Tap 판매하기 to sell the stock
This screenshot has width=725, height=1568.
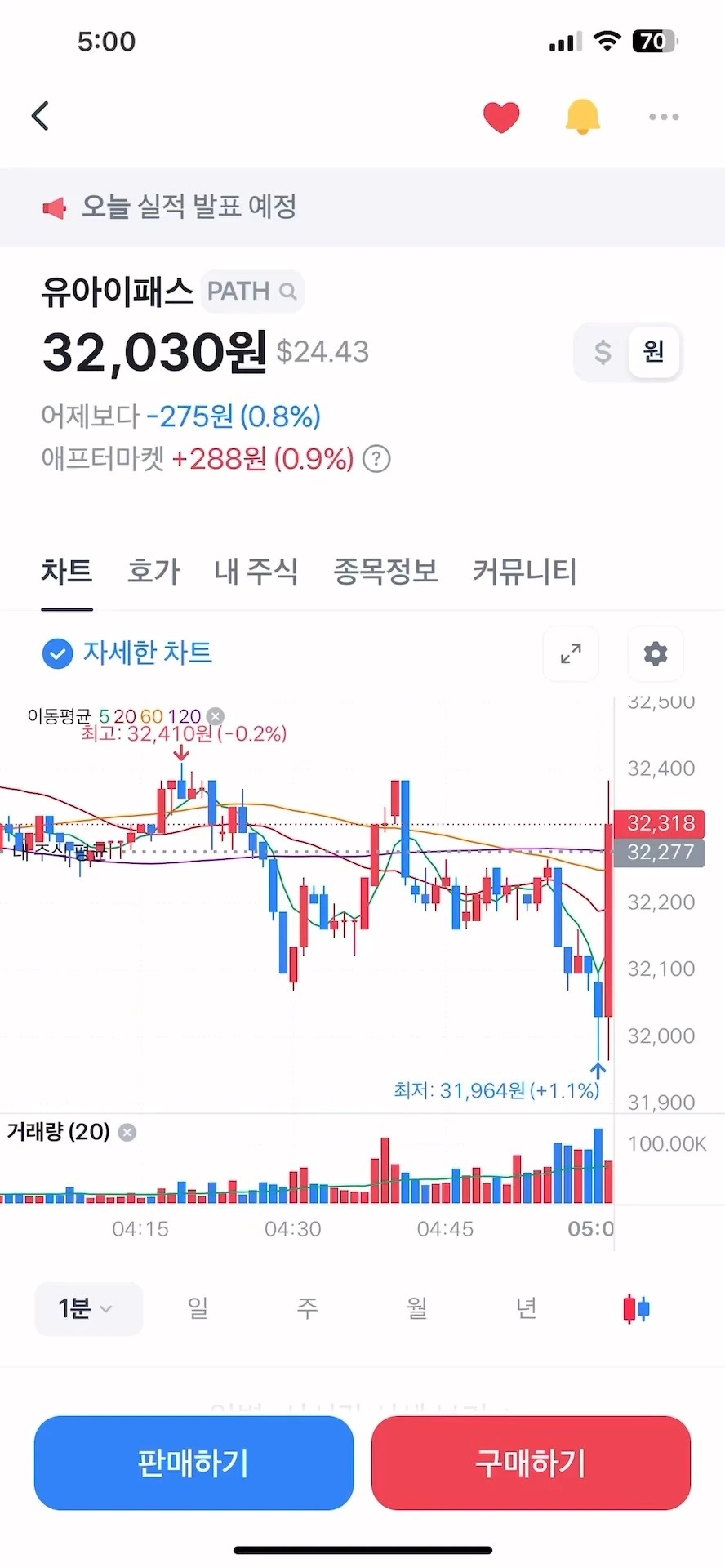(193, 1463)
